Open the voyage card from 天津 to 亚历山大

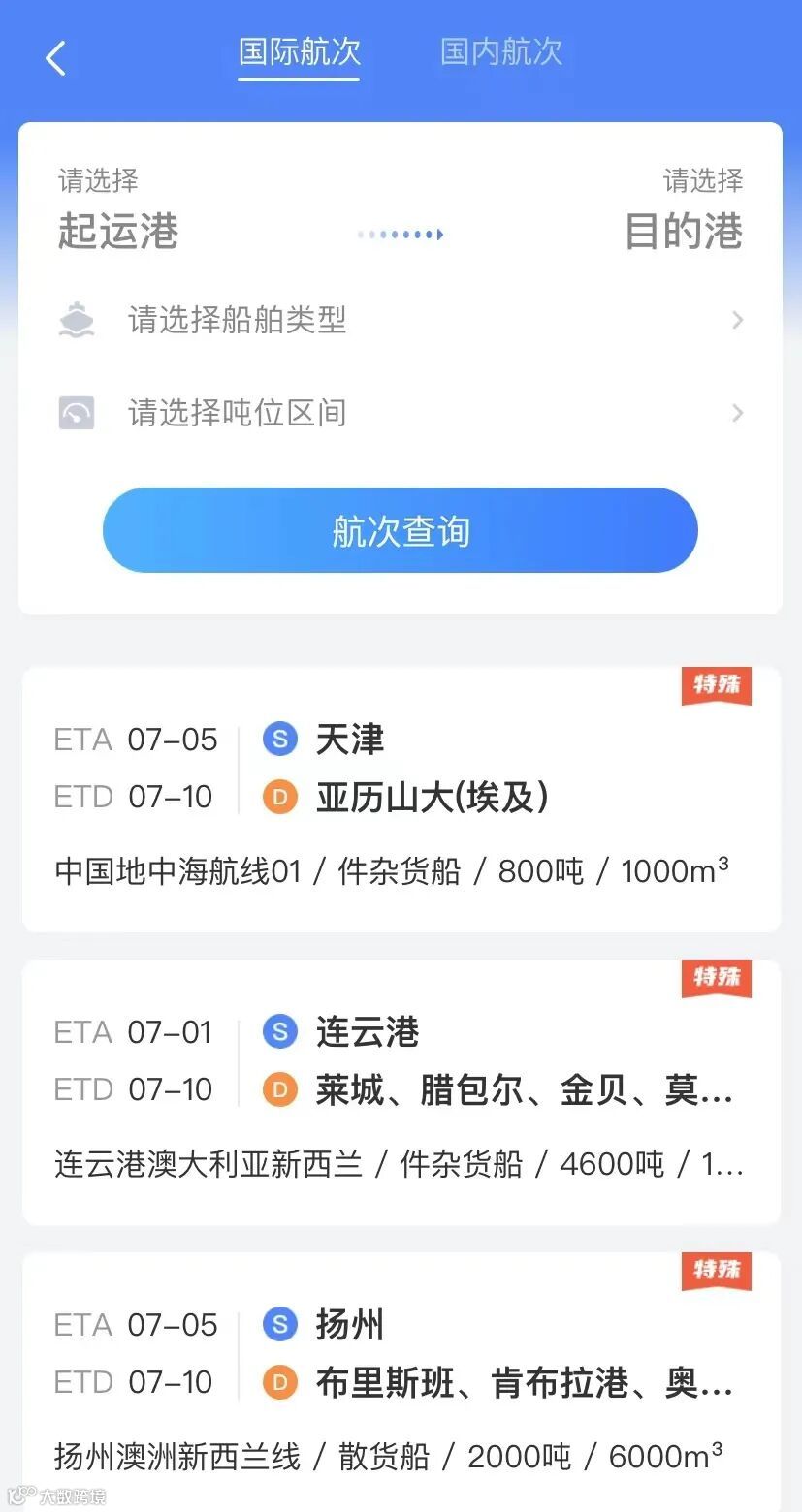click(x=401, y=800)
